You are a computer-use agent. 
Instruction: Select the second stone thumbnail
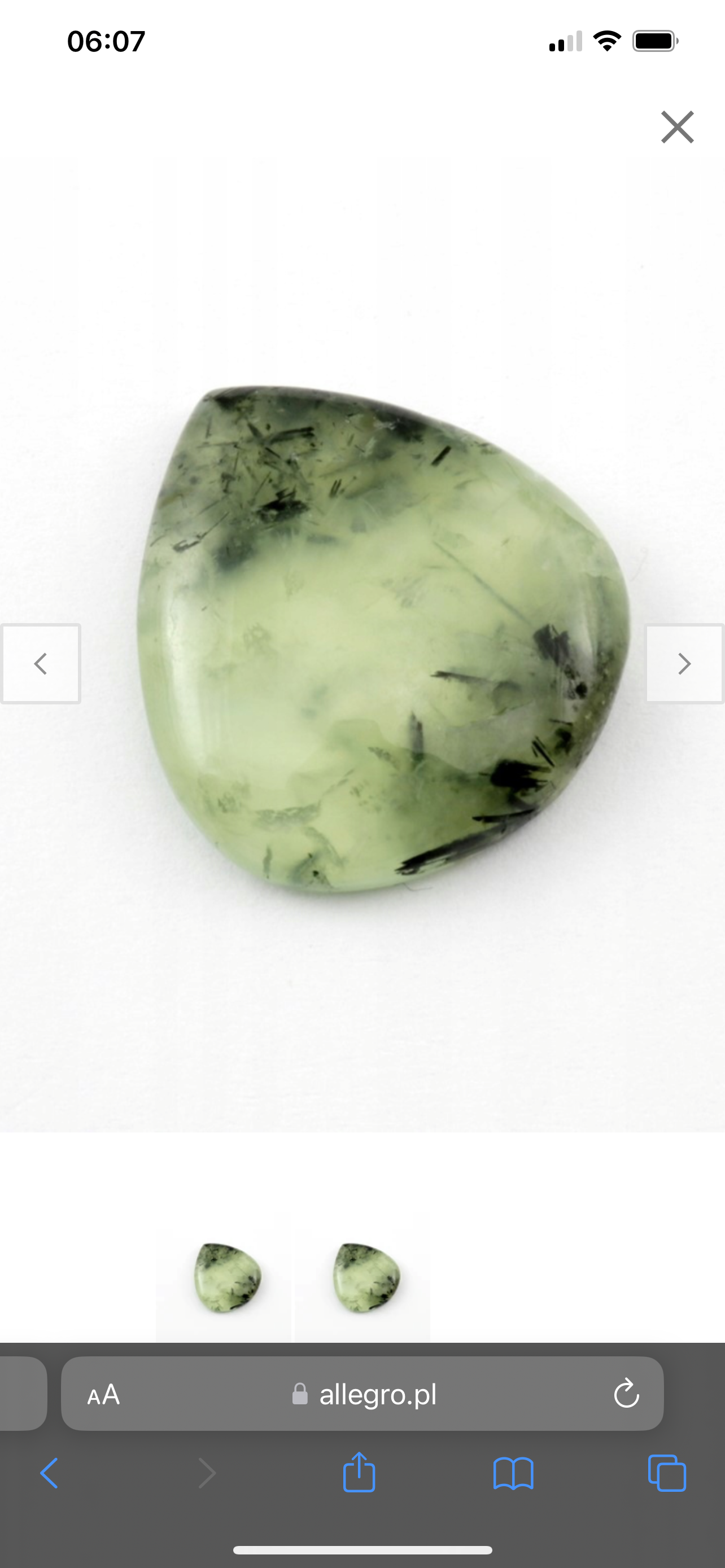click(x=363, y=1278)
